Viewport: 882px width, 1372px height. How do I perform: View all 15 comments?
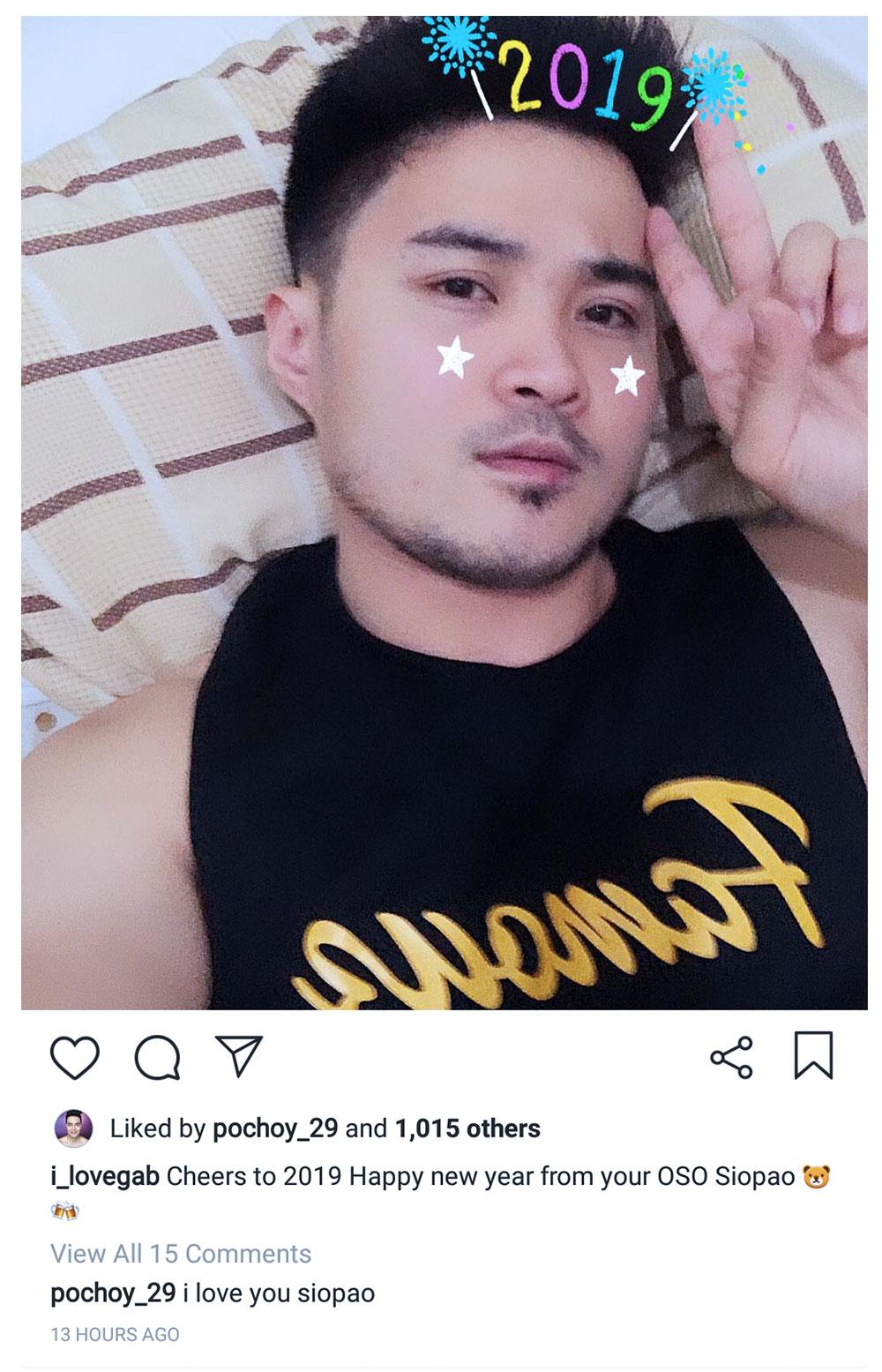(x=181, y=1254)
